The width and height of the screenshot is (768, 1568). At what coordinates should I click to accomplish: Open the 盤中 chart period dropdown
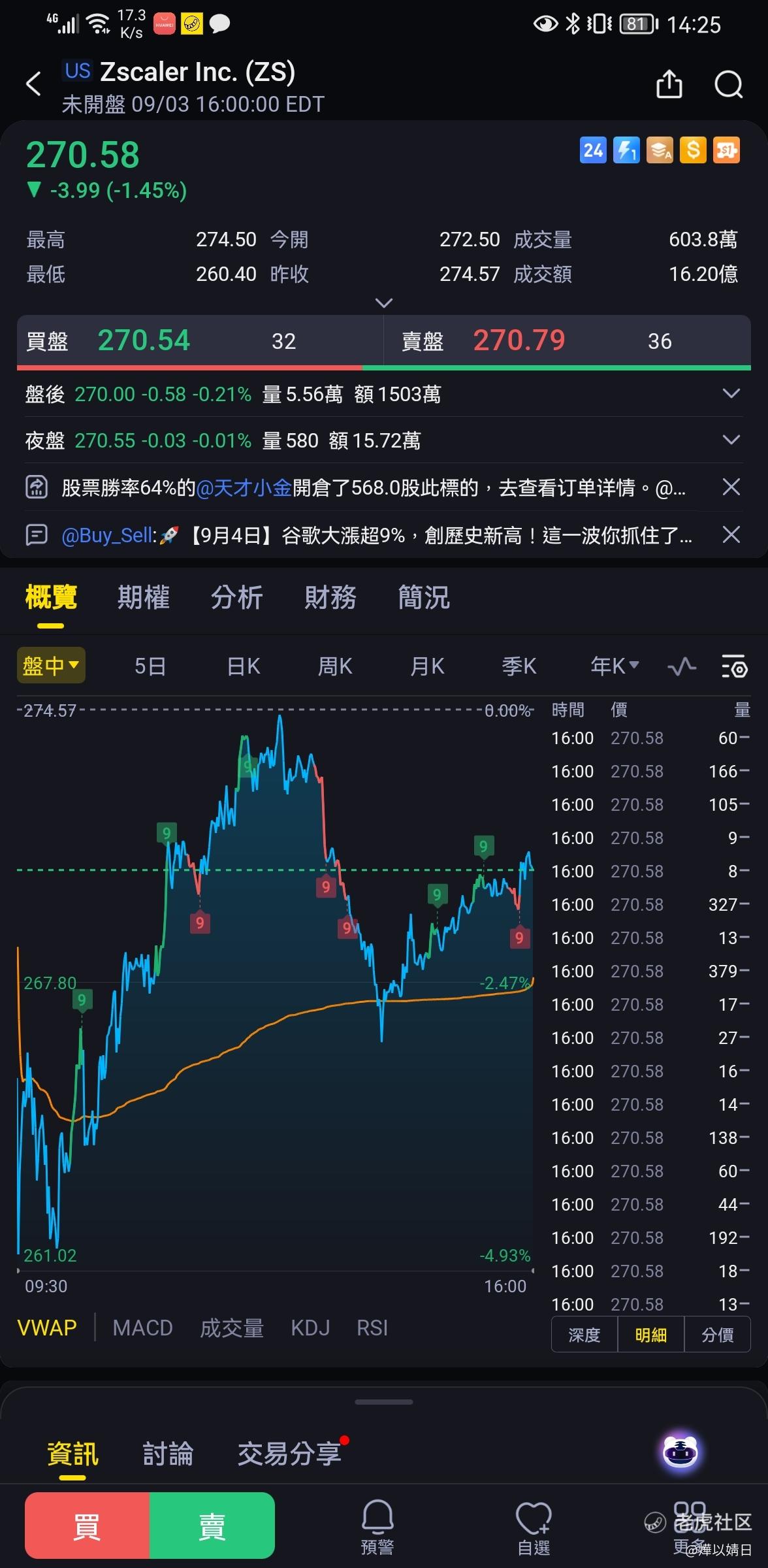click(51, 666)
